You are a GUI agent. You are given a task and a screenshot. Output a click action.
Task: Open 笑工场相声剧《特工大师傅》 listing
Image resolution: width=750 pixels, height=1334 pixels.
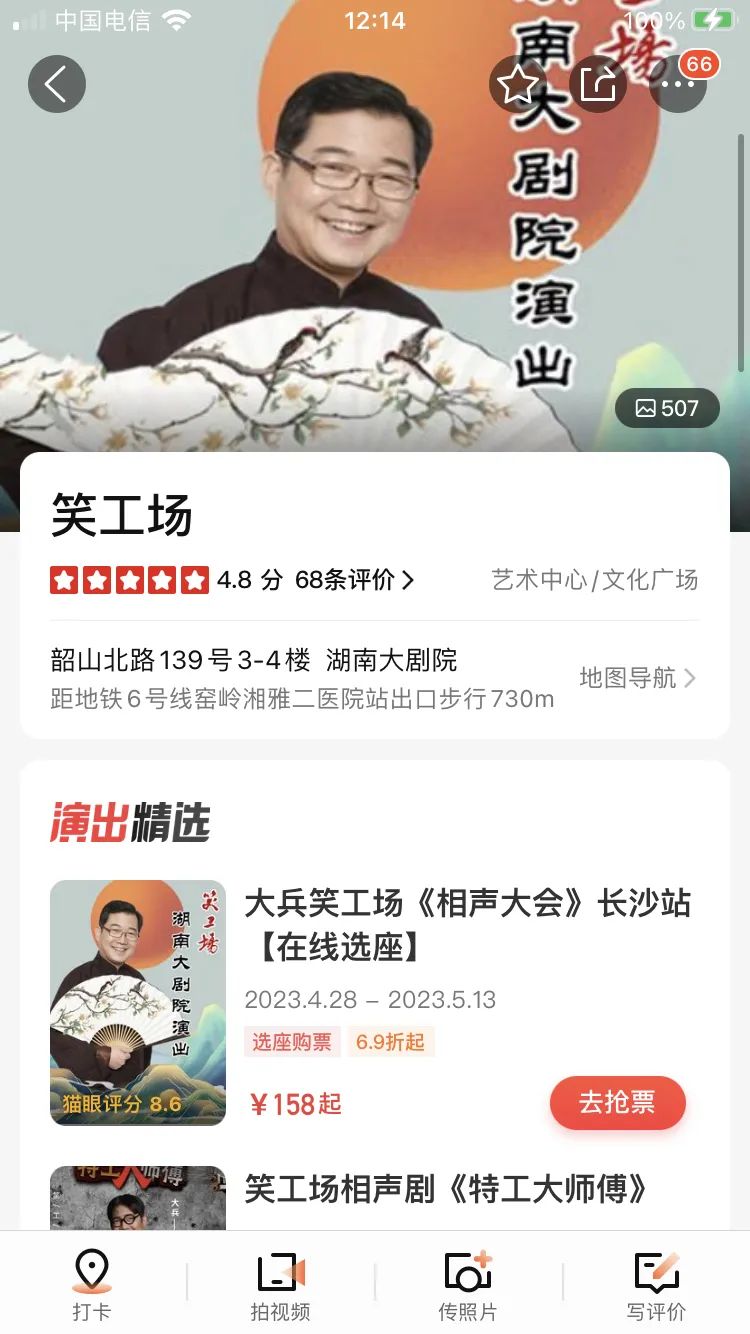click(x=446, y=1190)
